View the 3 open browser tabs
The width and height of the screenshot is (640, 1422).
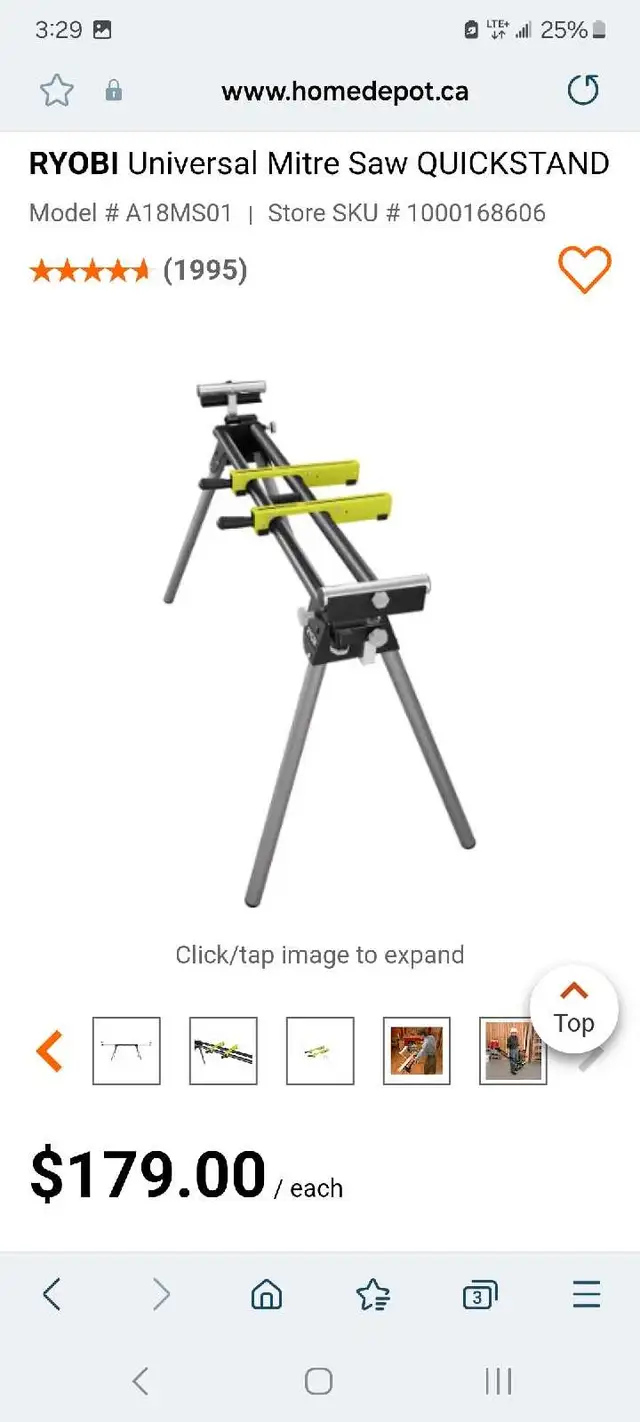(x=480, y=1295)
